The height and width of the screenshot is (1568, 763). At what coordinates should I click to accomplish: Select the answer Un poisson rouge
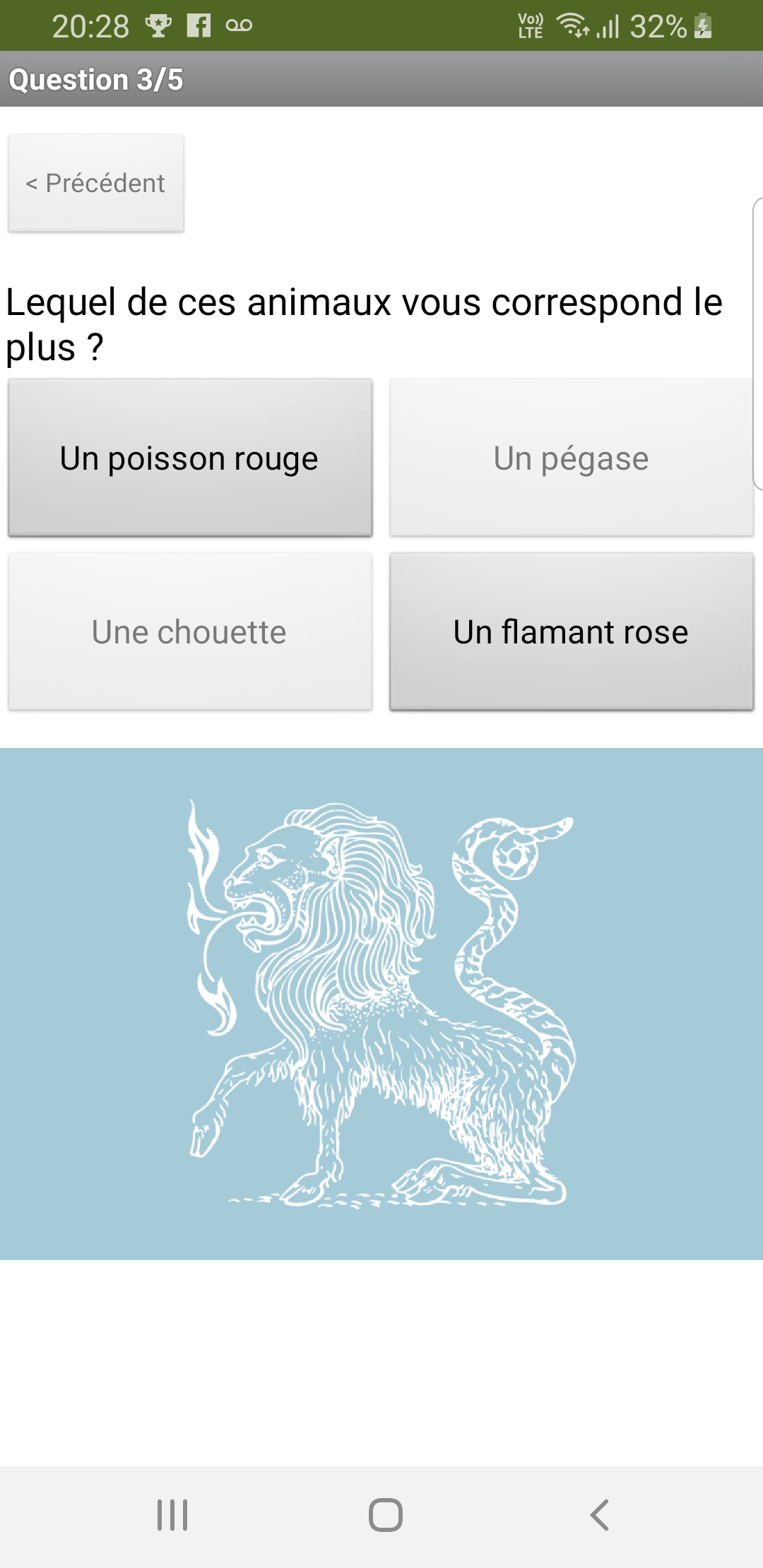pos(190,458)
